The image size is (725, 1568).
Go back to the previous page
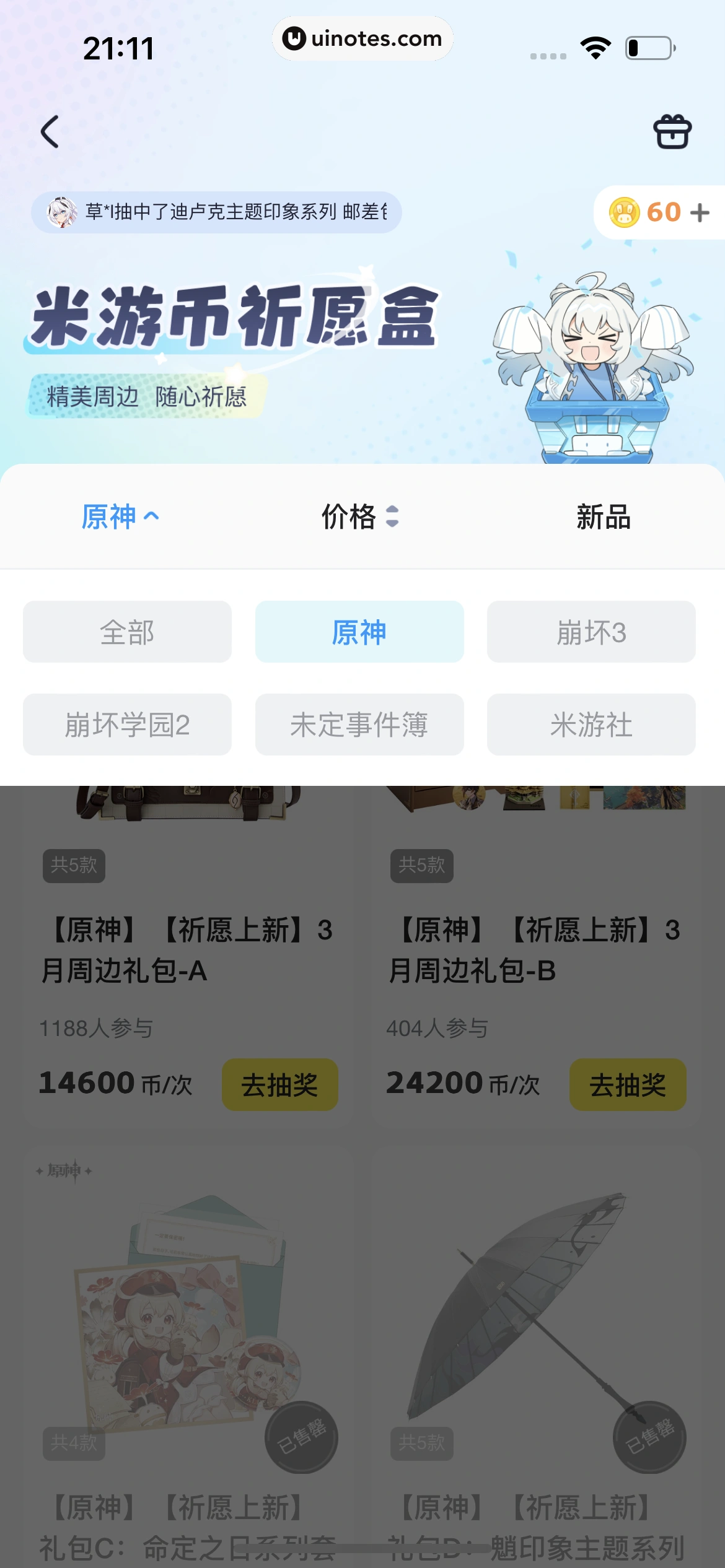pos(50,131)
